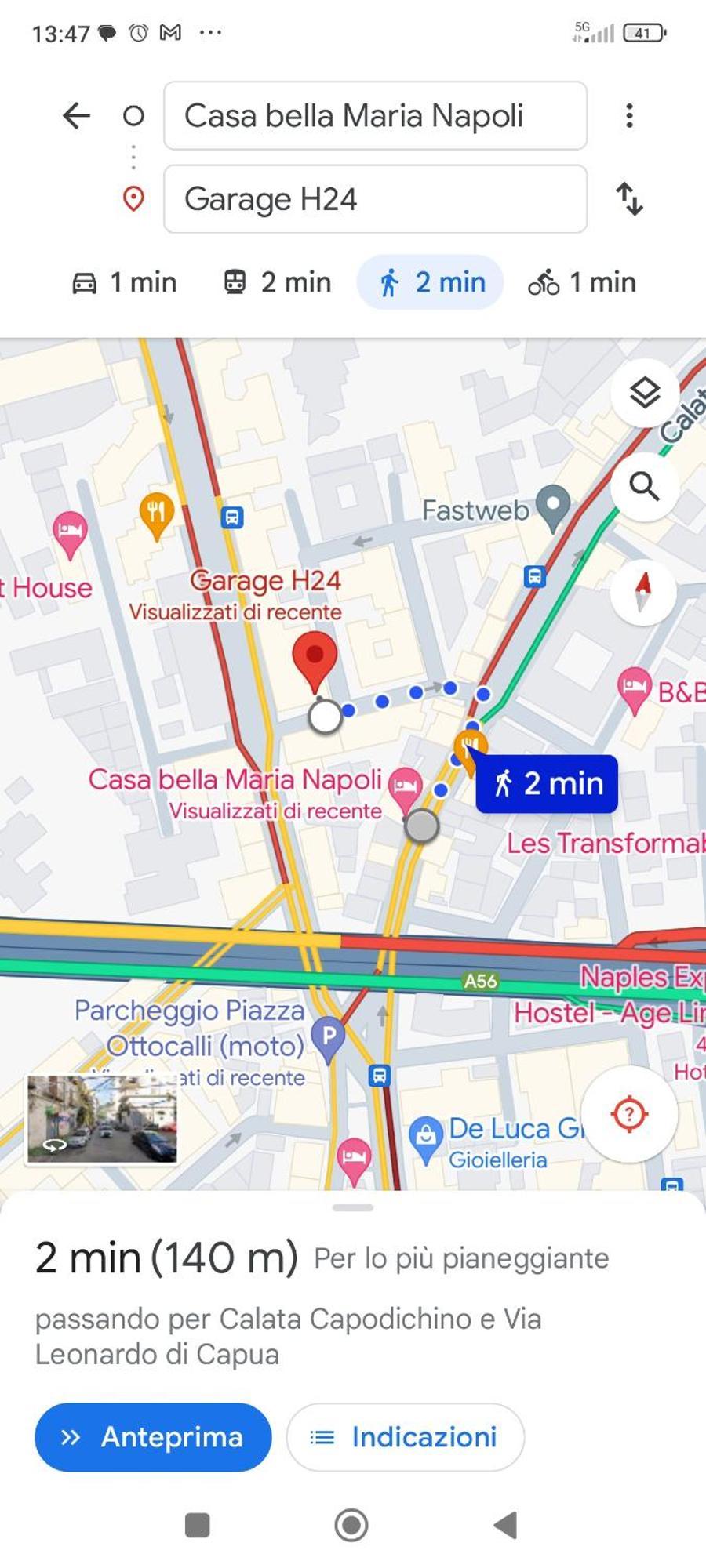Open the map layers selector
Image resolution: width=706 pixels, height=1568 pixels.
[x=644, y=393]
